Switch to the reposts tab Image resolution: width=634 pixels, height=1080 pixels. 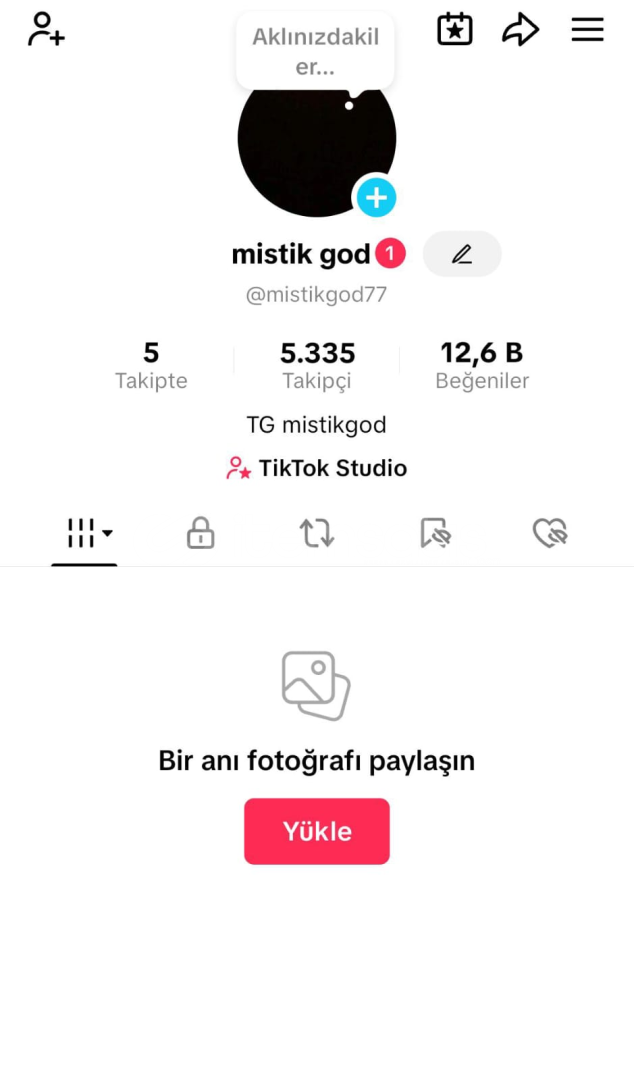click(x=317, y=533)
